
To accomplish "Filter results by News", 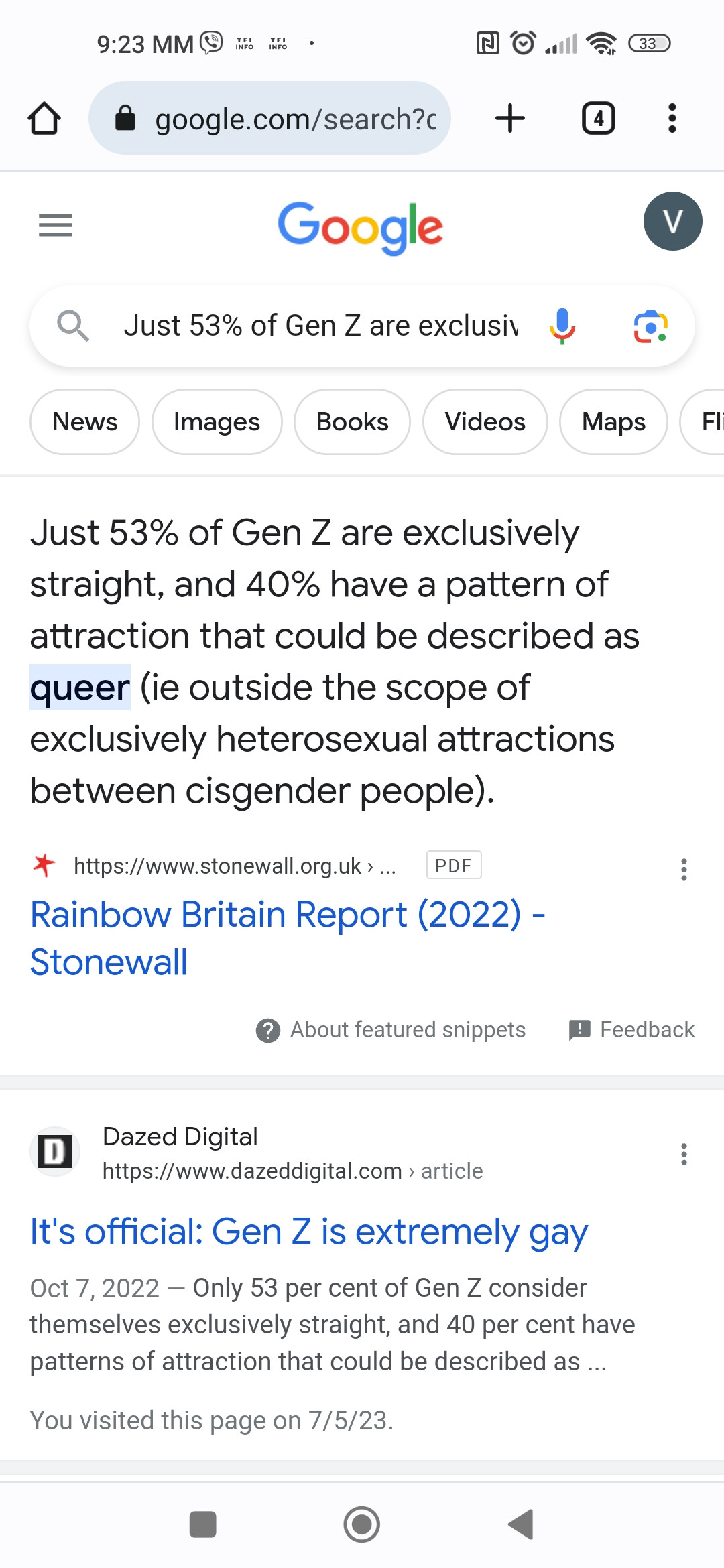I will click(x=85, y=422).
